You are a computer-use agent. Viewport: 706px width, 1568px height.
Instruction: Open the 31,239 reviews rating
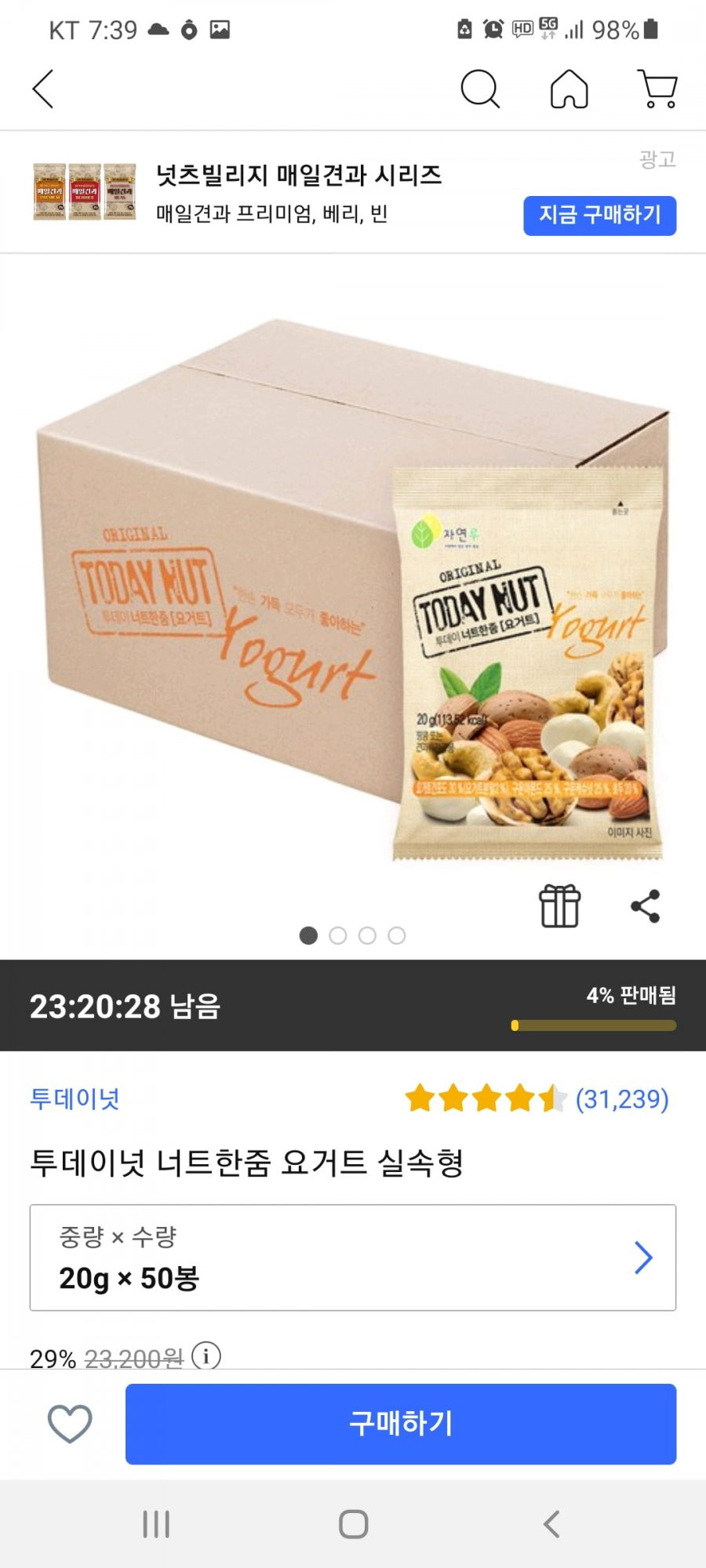[x=537, y=1098]
